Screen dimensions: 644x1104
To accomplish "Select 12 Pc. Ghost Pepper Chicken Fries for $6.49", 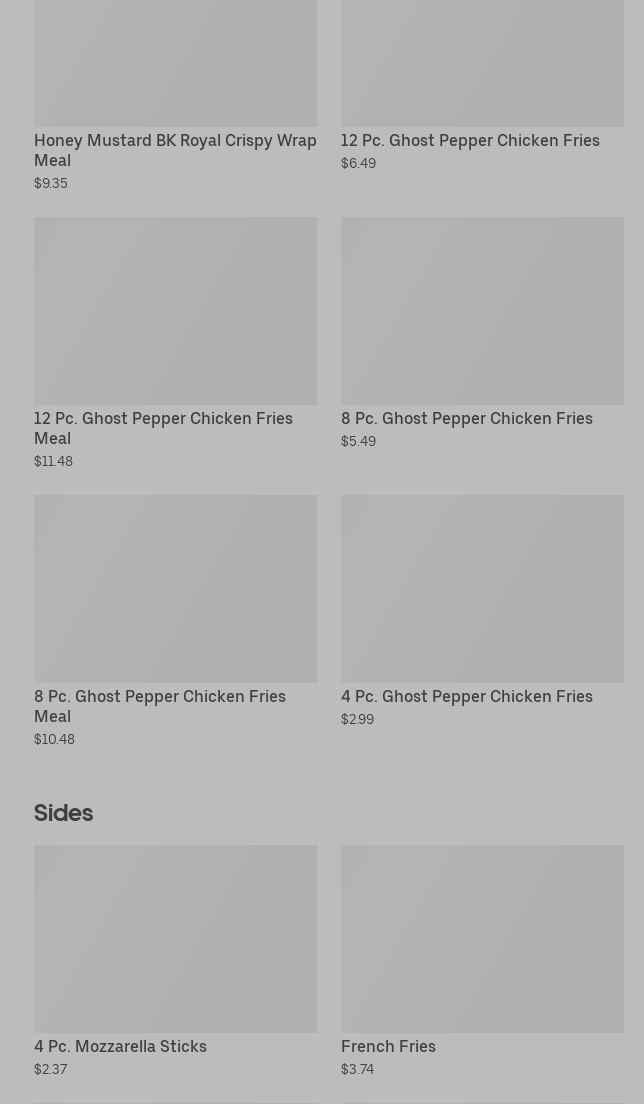I will pyautogui.click(x=483, y=85).
